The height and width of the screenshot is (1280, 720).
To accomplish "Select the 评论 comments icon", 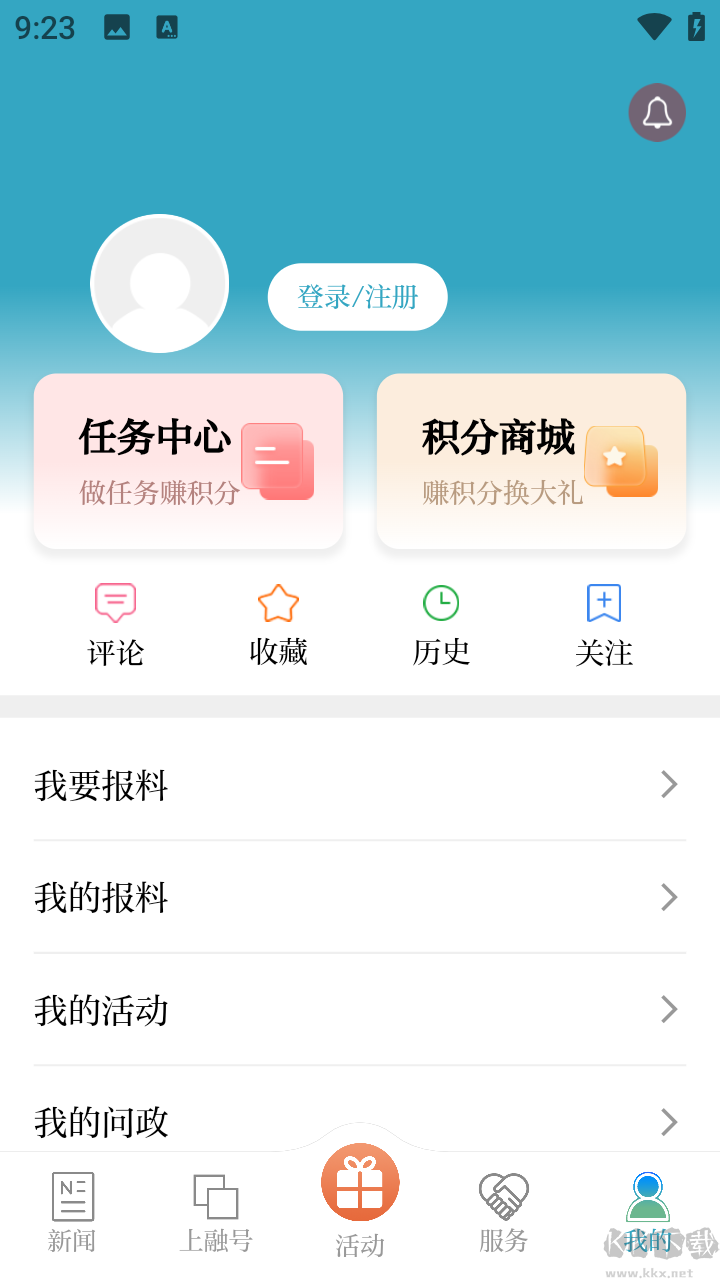I will pos(115,603).
